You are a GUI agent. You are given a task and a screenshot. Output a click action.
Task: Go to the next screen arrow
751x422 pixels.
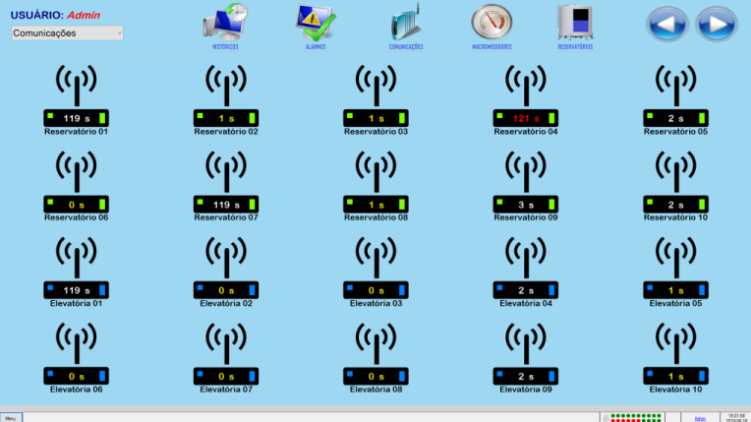(716, 23)
